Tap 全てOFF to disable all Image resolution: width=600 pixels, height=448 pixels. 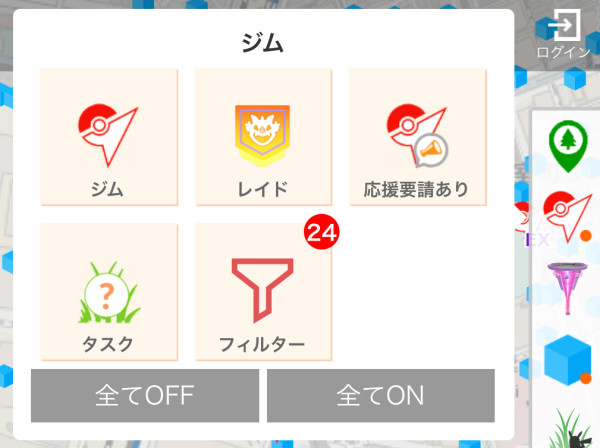(145, 395)
